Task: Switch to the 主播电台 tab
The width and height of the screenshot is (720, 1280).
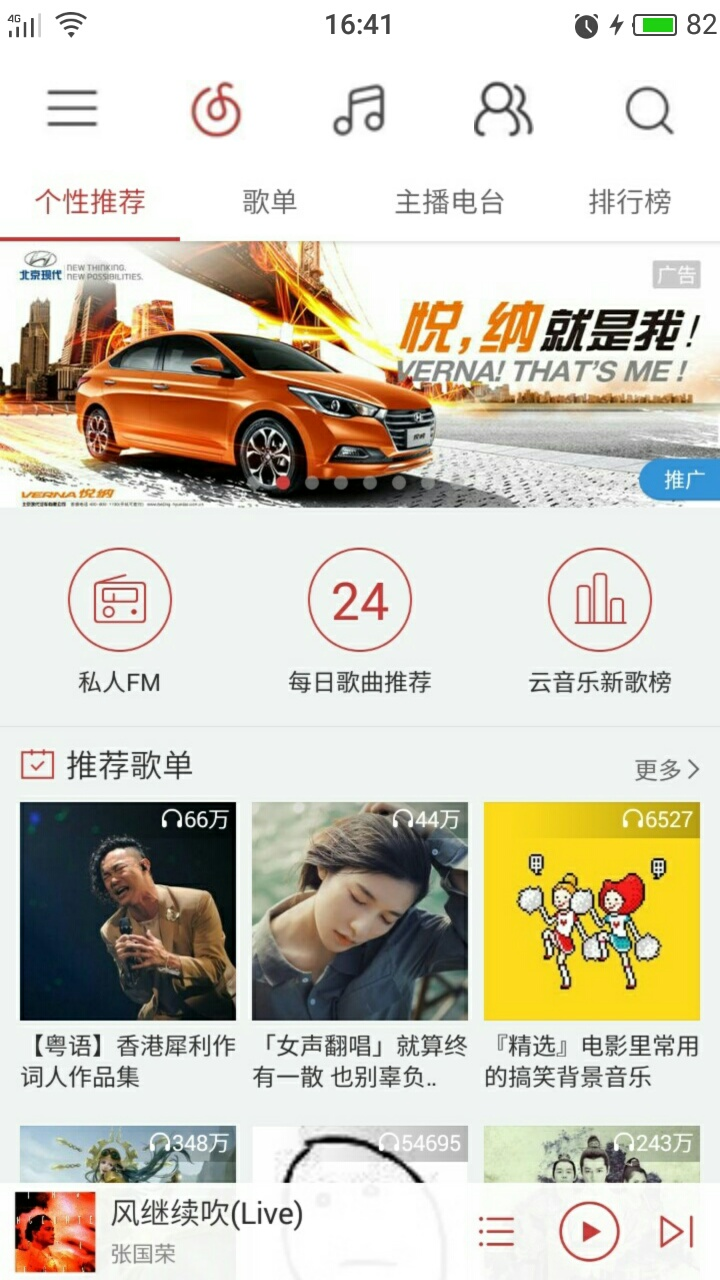Action: (x=449, y=202)
